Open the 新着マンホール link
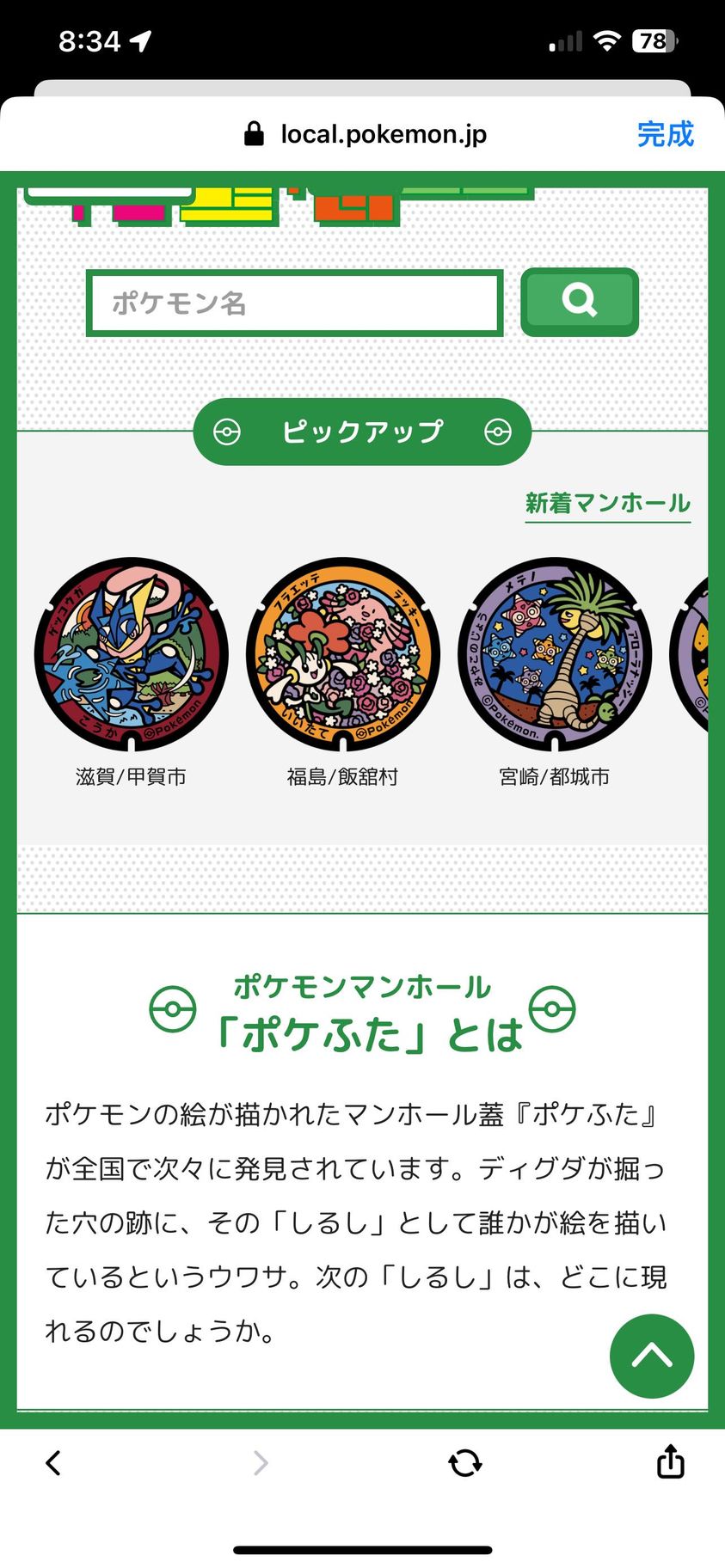This screenshot has height=1568, width=725. [607, 504]
